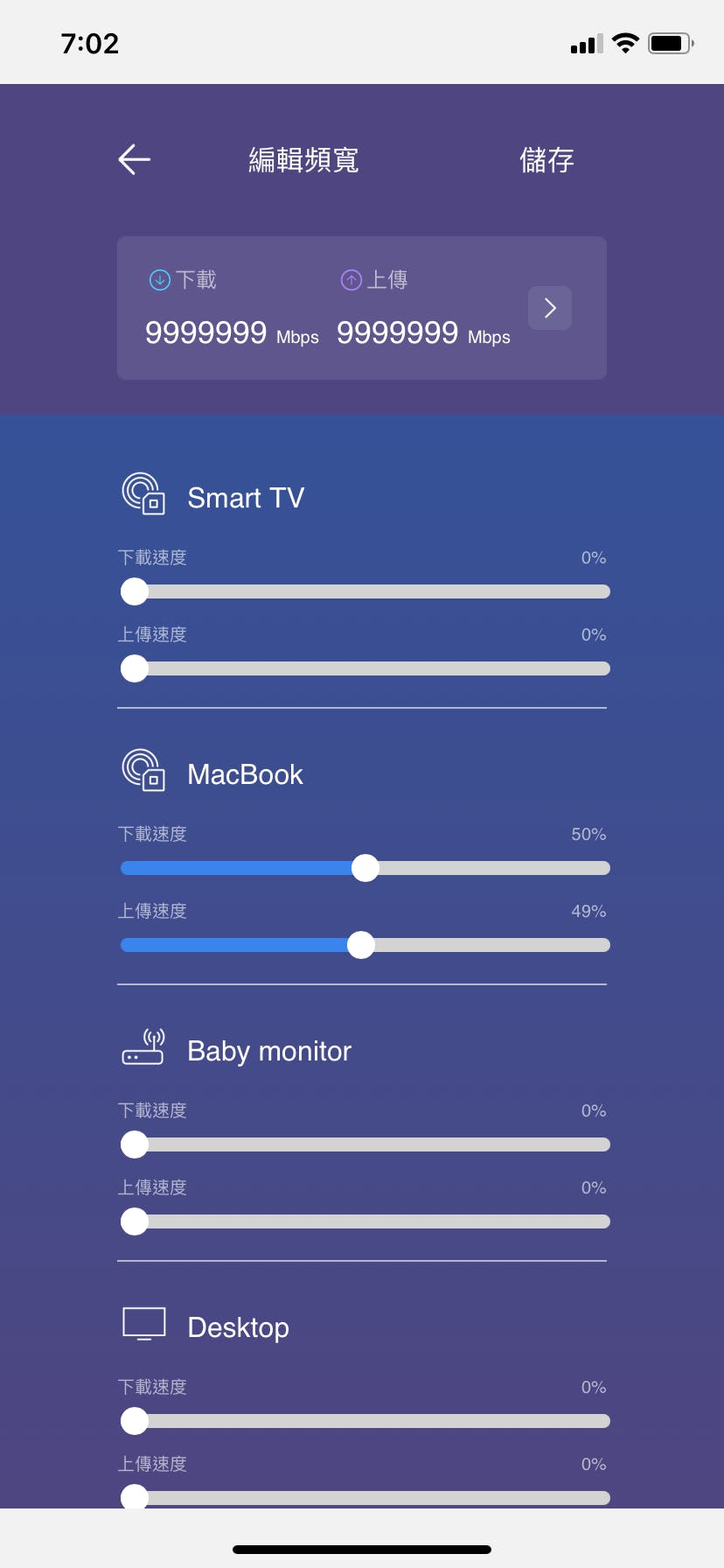Image resolution: width=724 pixels, height=1568 pixels.
Task: Tap 儲存 to save bandwidth settings
Action: pos(546,160)
